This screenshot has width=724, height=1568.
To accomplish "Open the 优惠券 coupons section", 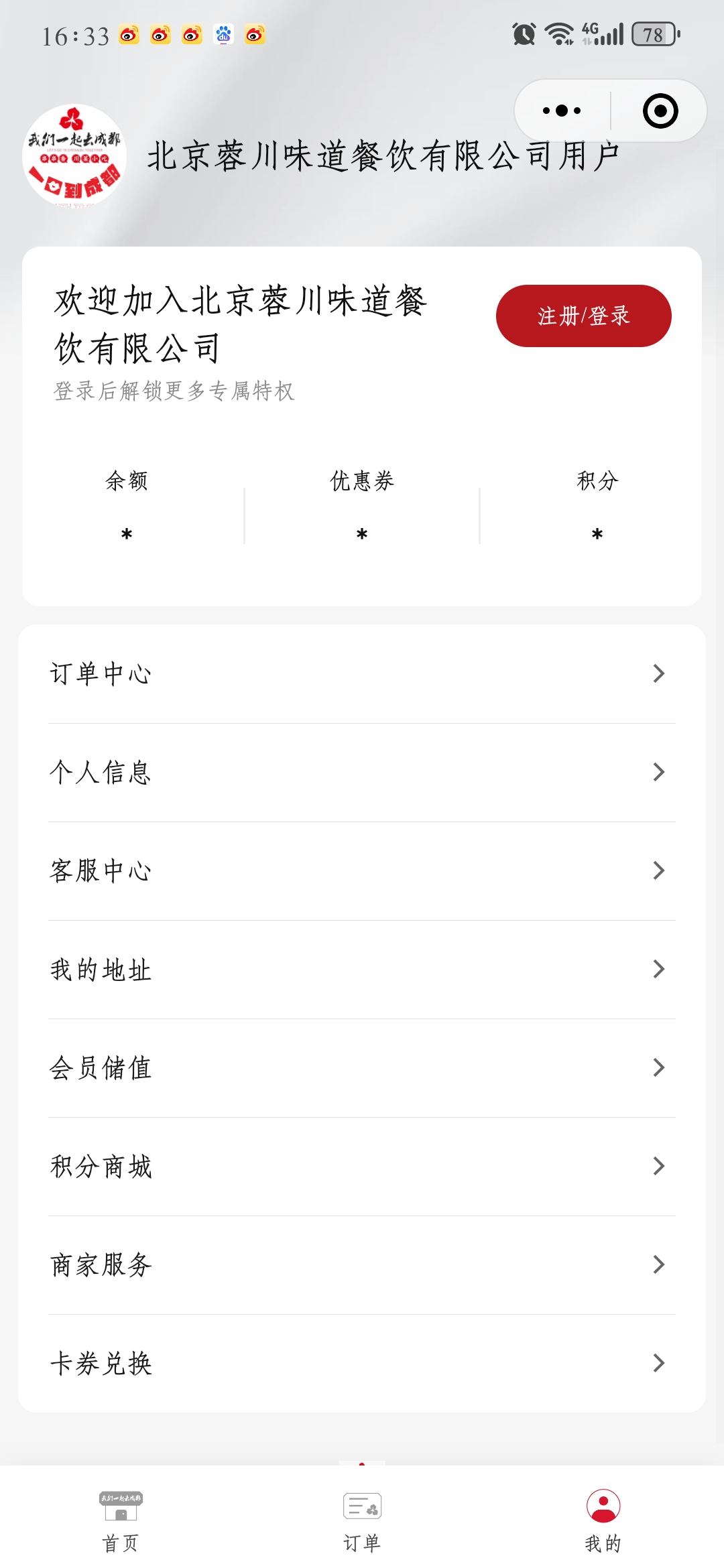I will coord(362,506).
